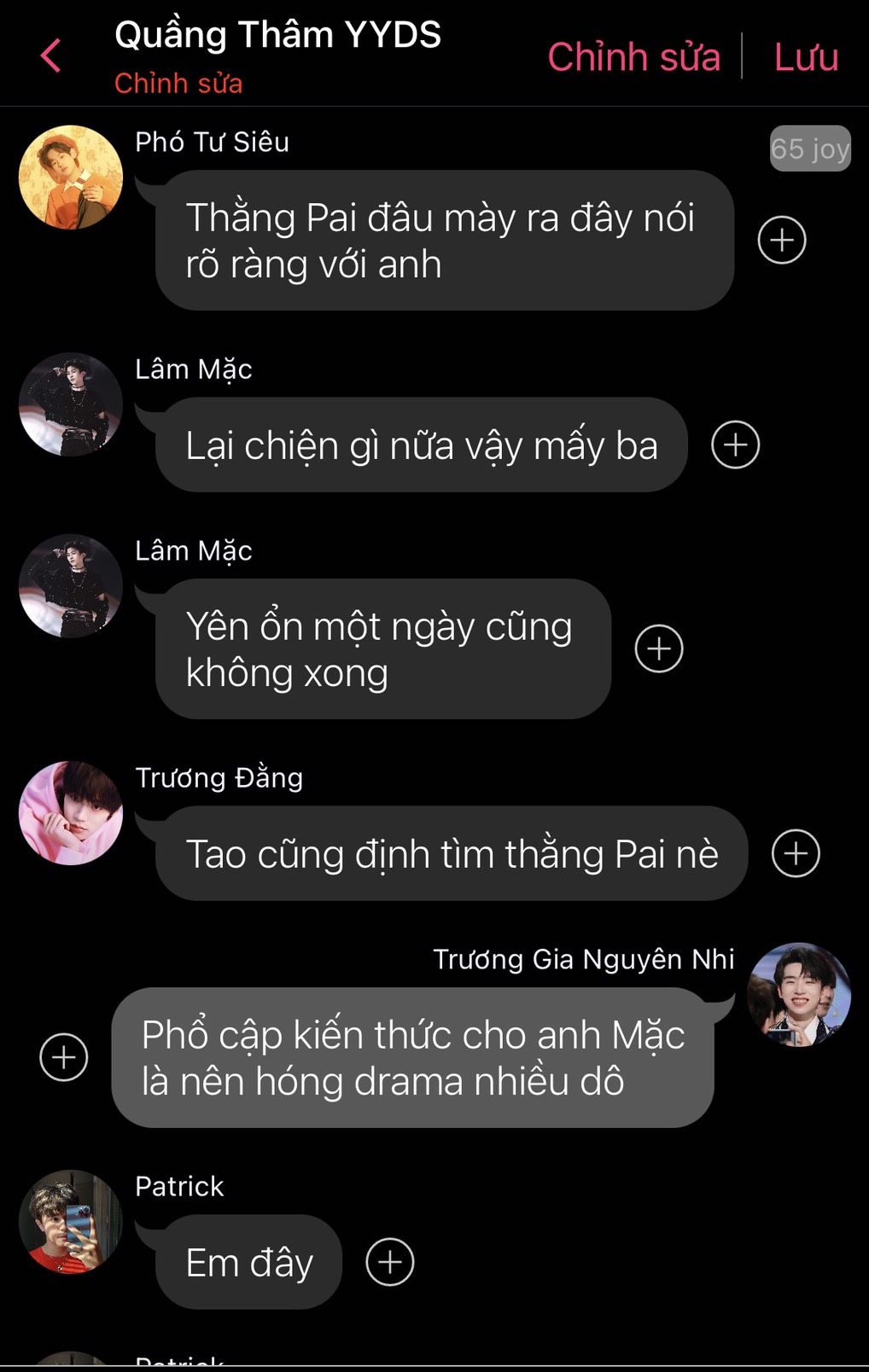Tap Chỉnh sửa under the chat title

click(178, 84)
